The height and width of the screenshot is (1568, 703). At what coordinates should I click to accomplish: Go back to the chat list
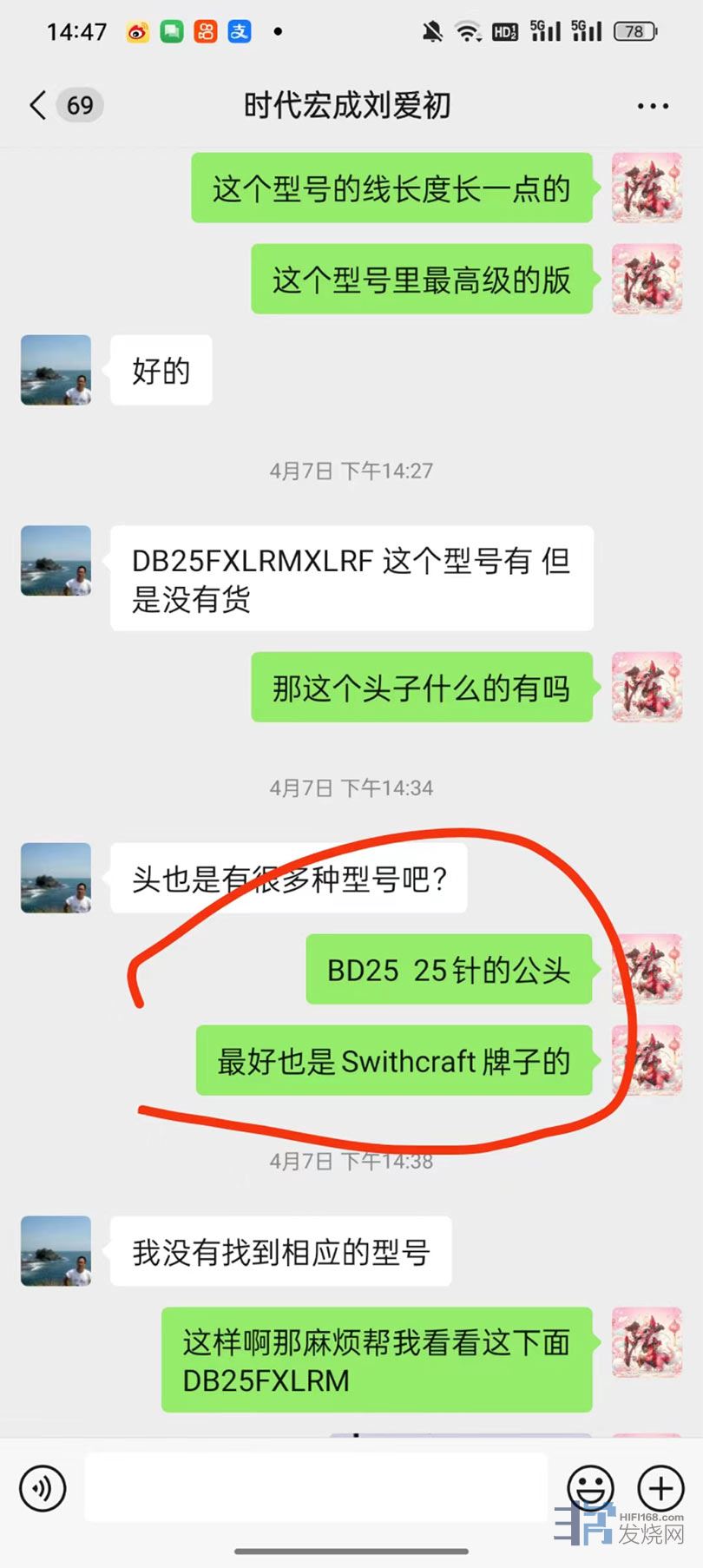pyautogui.click(x=38, y=105)
